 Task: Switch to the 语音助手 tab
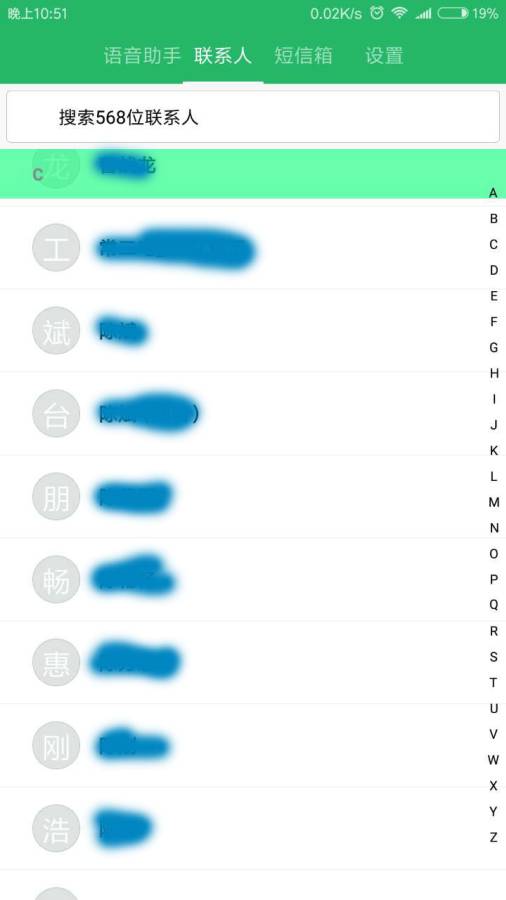point(142,56)
